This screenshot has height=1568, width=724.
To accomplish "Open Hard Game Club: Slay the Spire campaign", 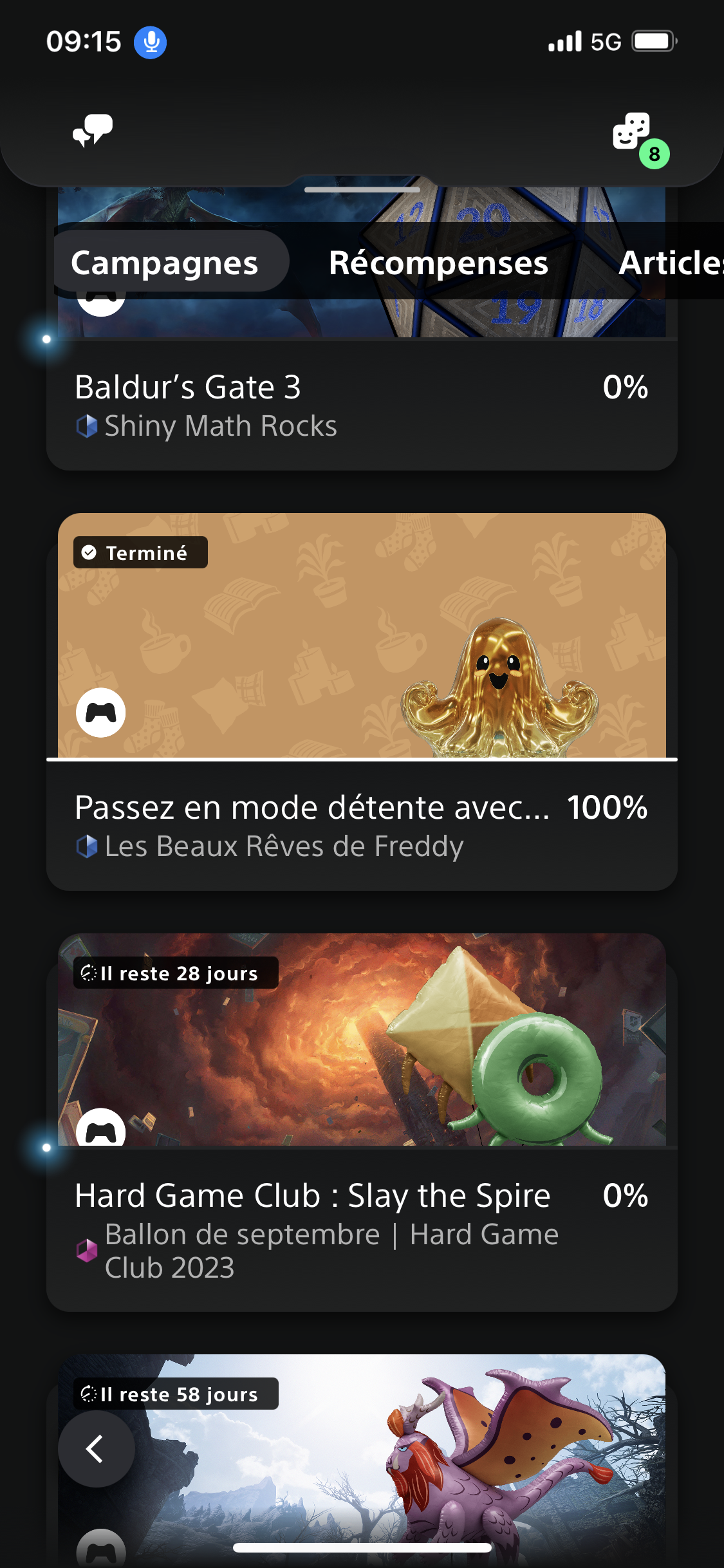I will [362, 1120].
